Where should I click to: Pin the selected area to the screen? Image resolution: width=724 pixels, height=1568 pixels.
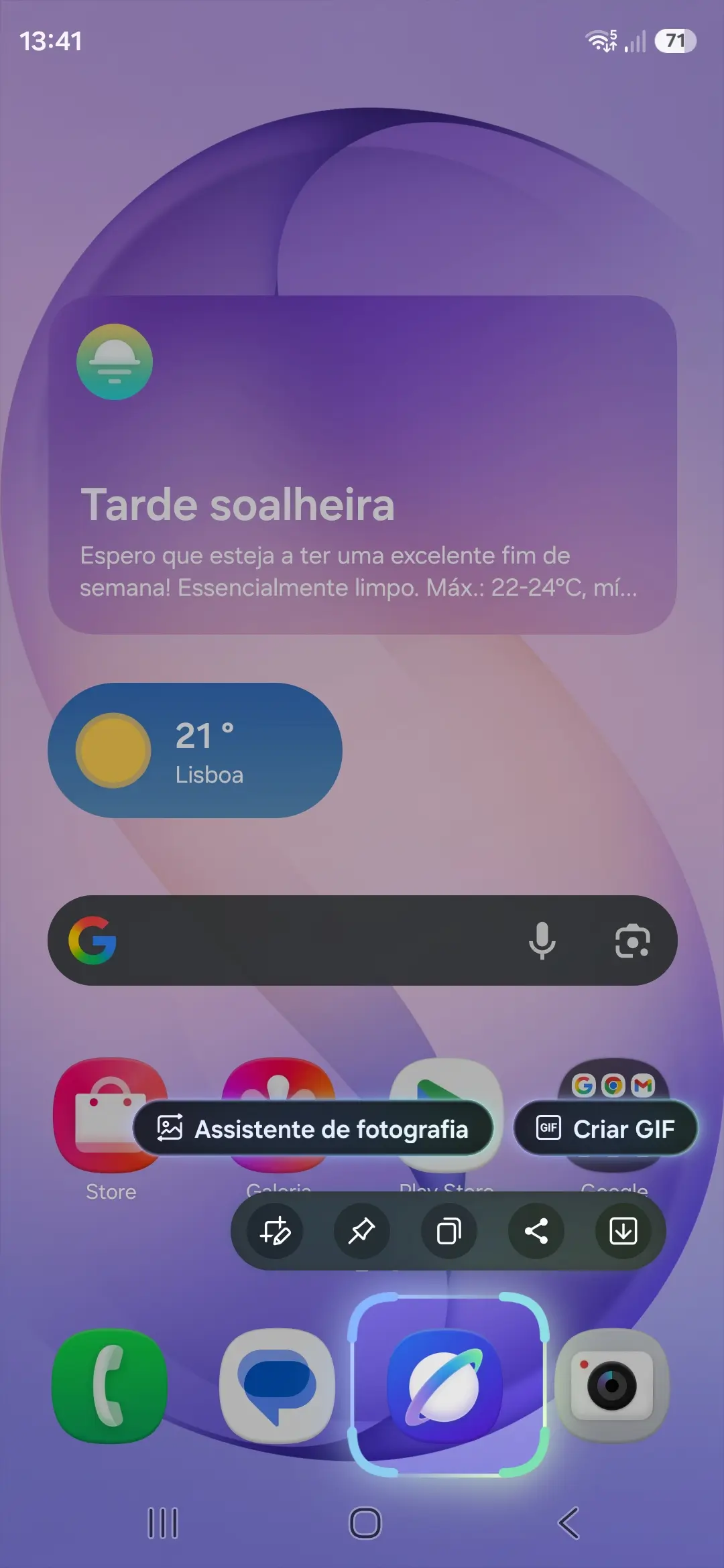pos(362,1231)
